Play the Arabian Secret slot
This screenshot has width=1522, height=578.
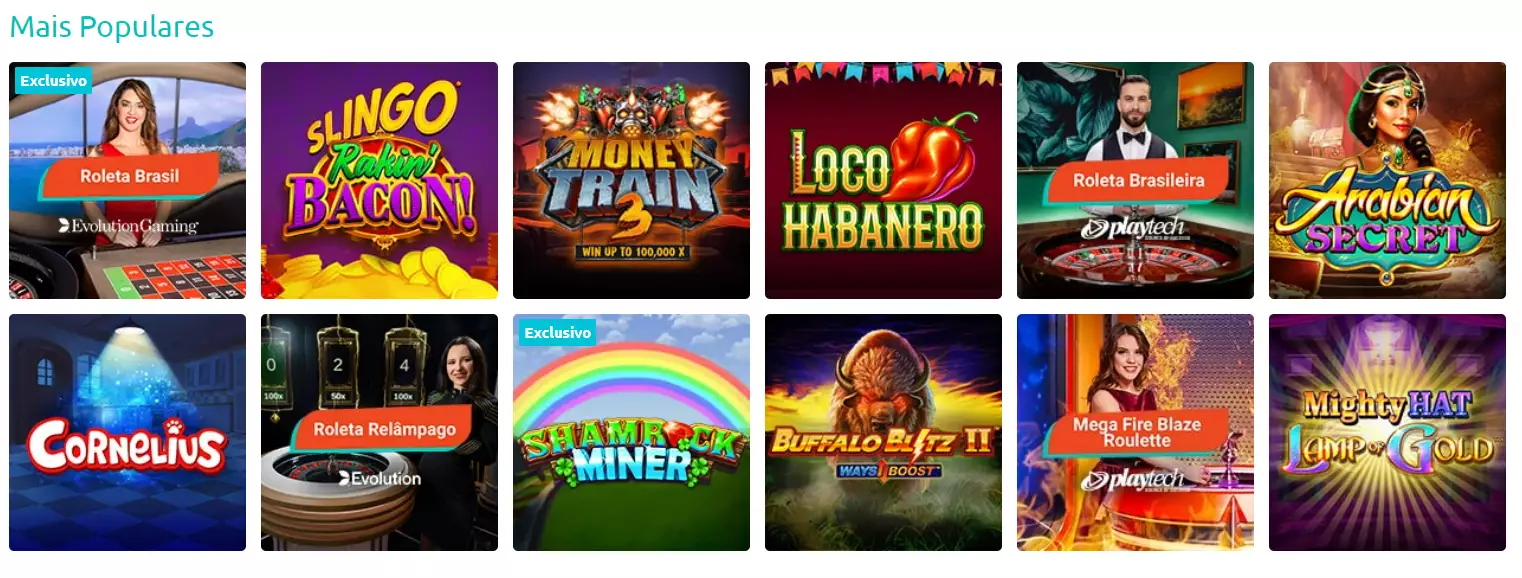[x=1387, y=180]
